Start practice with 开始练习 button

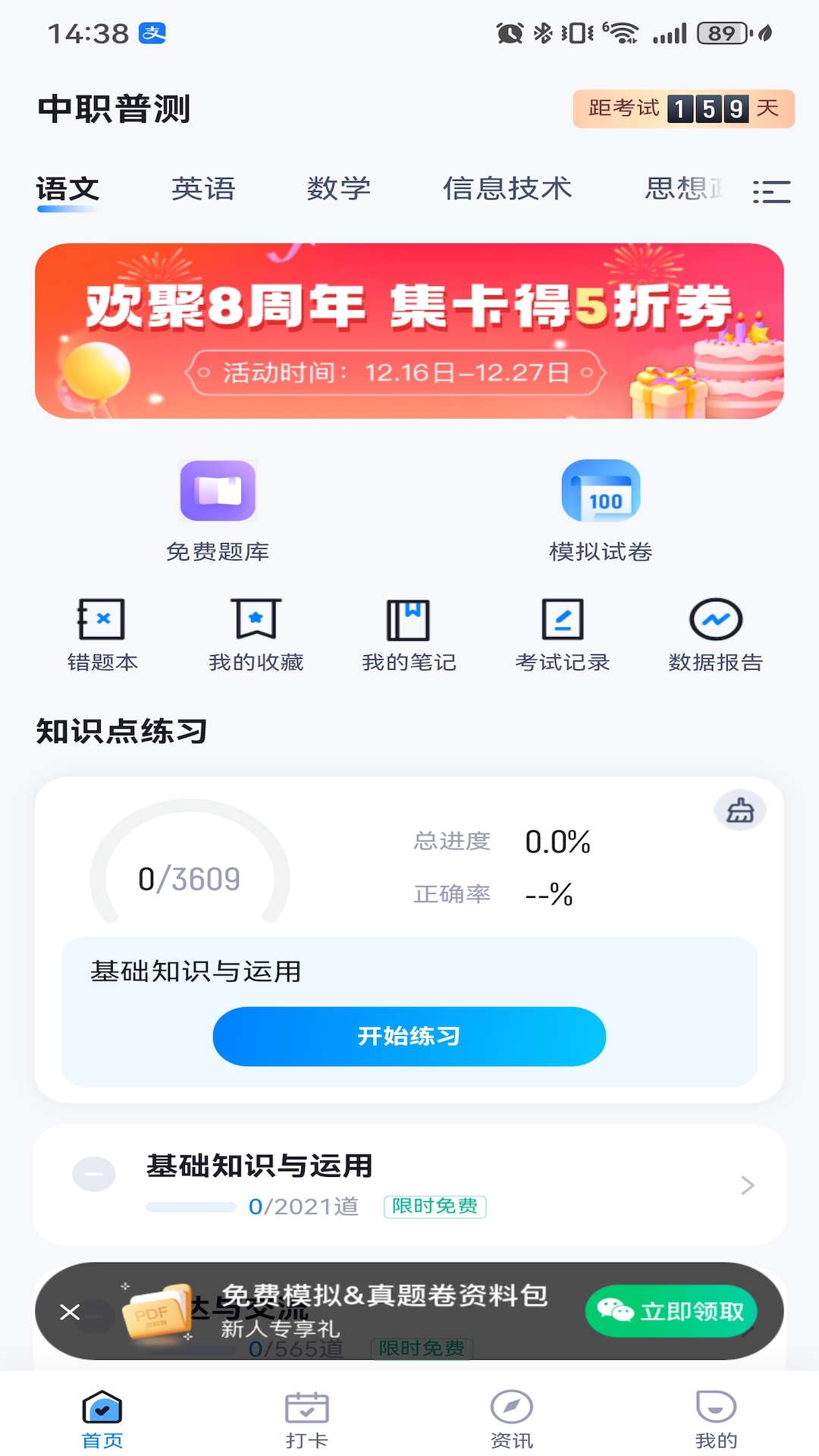pos(409,1036)
